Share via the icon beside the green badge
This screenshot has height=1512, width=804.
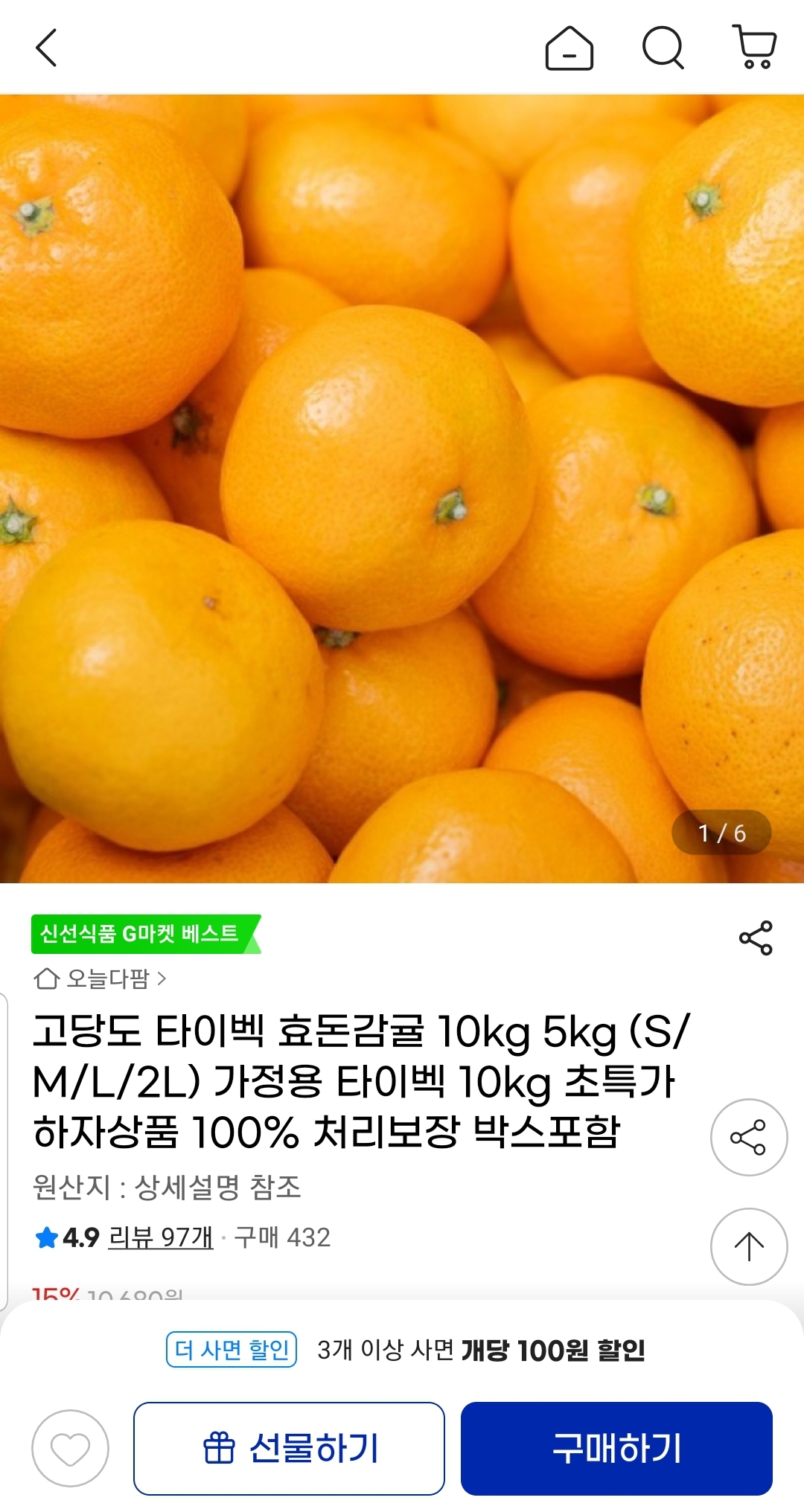pyautogui.click(x=756, y=938)
